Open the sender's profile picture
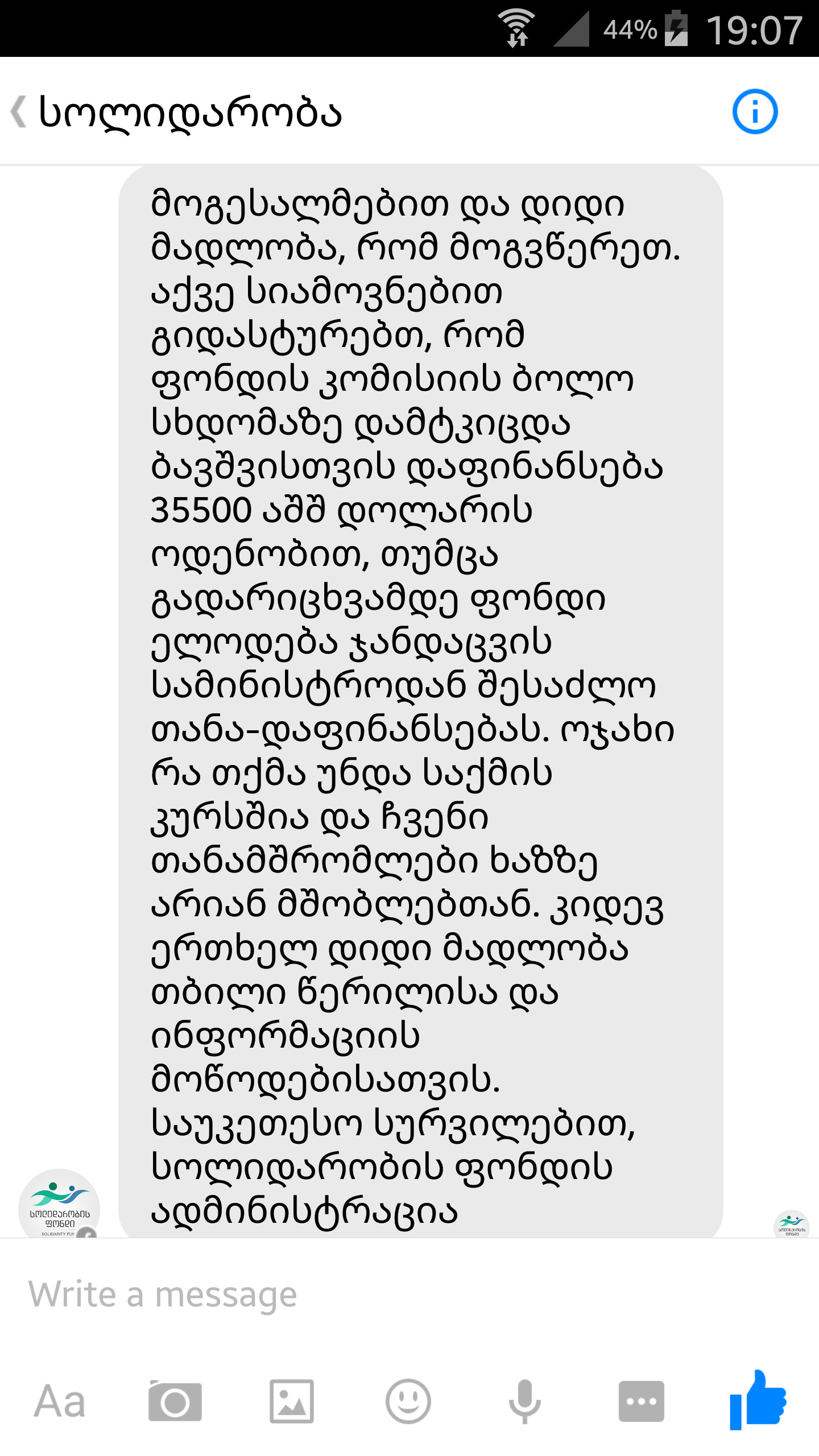Viewport: 819px width, 1456px height. coord(59,1206)
